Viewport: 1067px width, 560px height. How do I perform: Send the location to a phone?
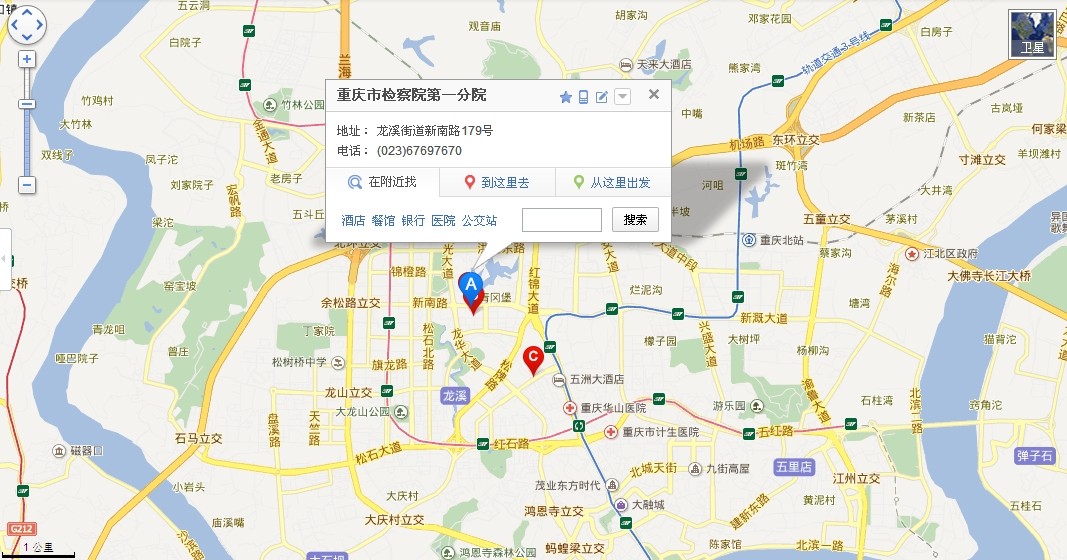coord(584,97)
